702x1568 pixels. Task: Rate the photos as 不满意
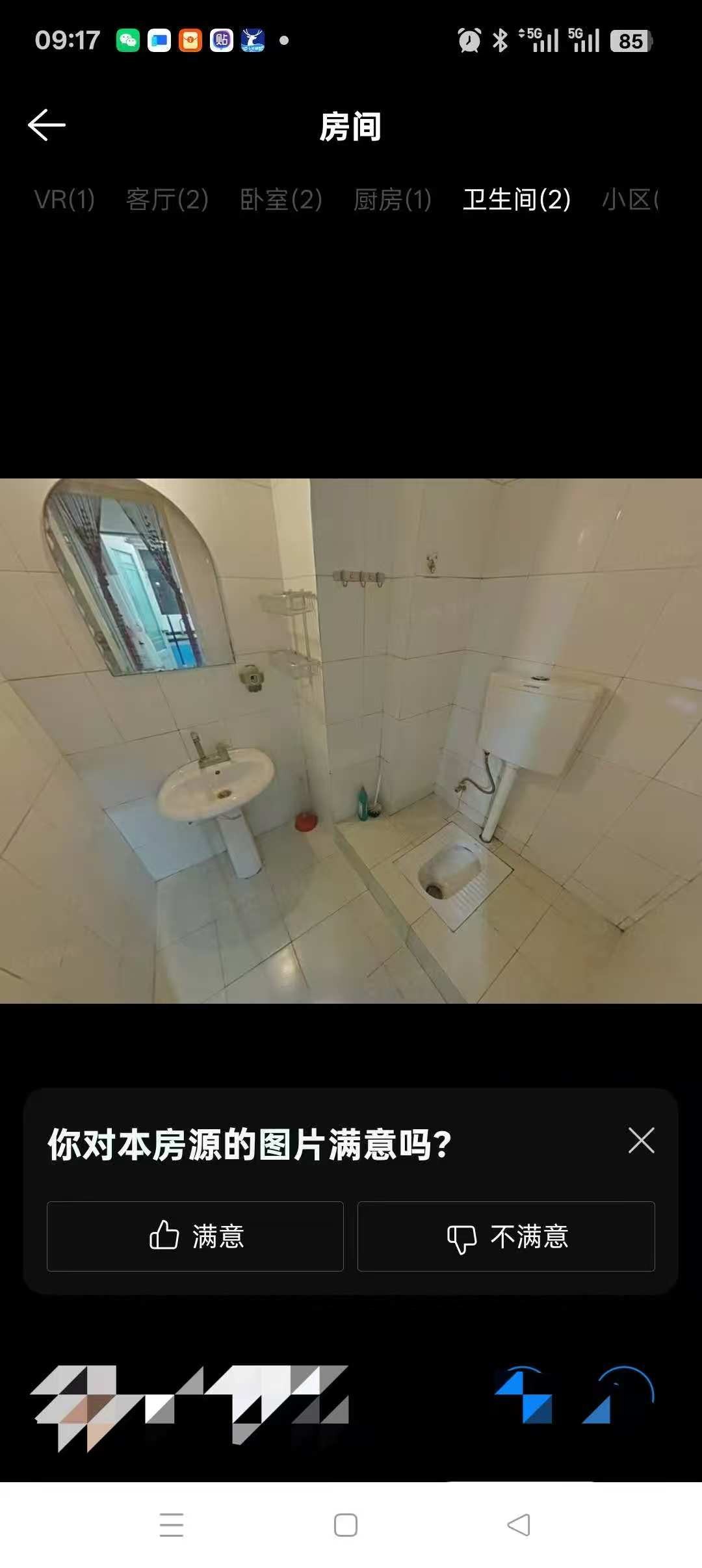click(x=506, y=1236)
